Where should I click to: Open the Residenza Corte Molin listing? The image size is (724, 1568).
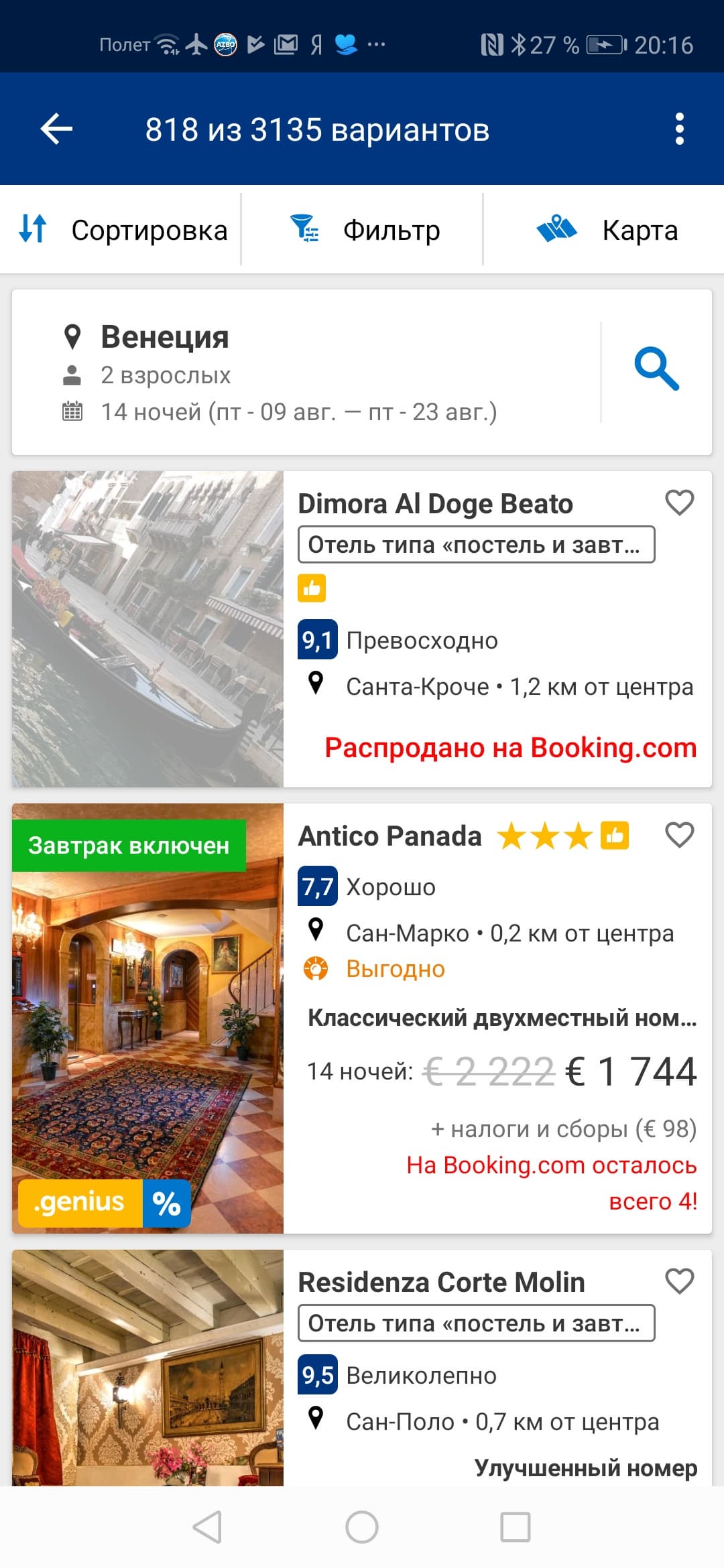pos(441,1283)
